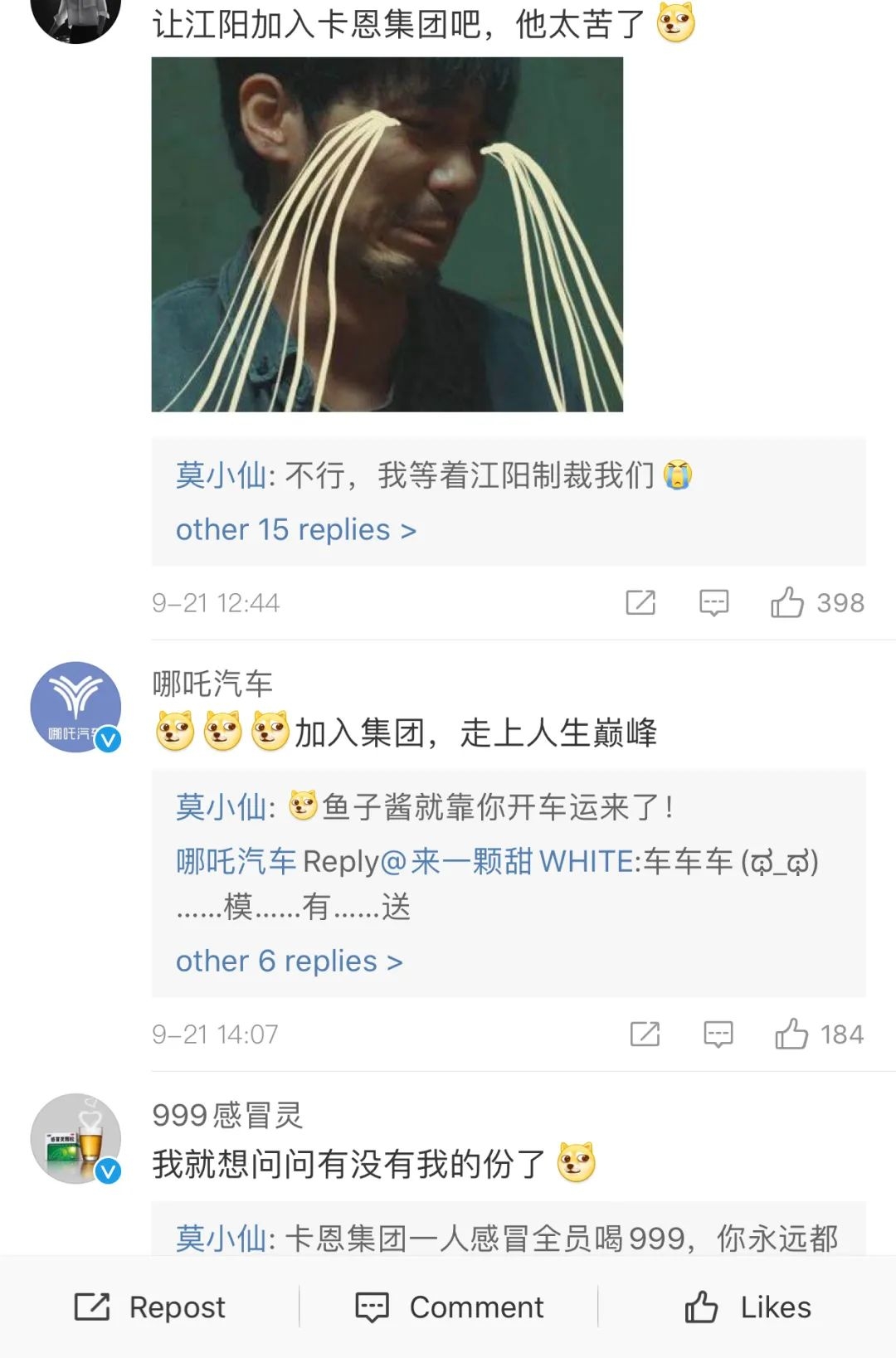Tap the Repost button in bottom bar
This screenshot has height=1358, width=896.
[150, 1307]
